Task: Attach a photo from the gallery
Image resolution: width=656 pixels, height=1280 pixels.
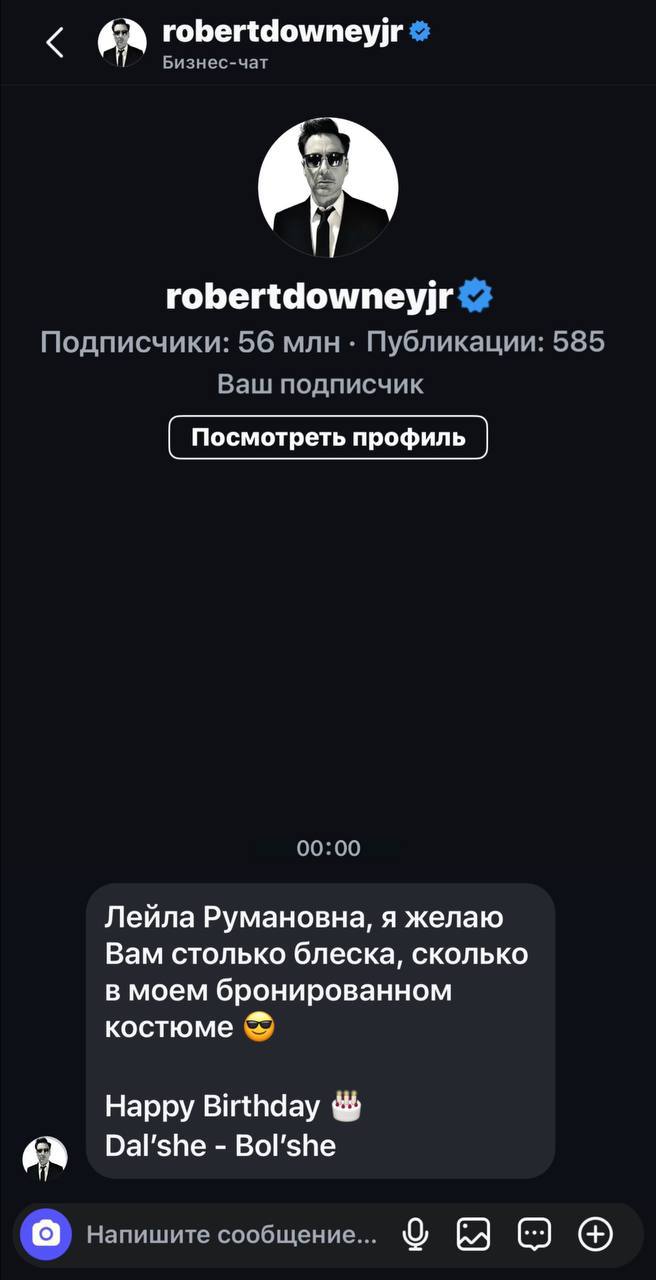Action: point(473,1235)
